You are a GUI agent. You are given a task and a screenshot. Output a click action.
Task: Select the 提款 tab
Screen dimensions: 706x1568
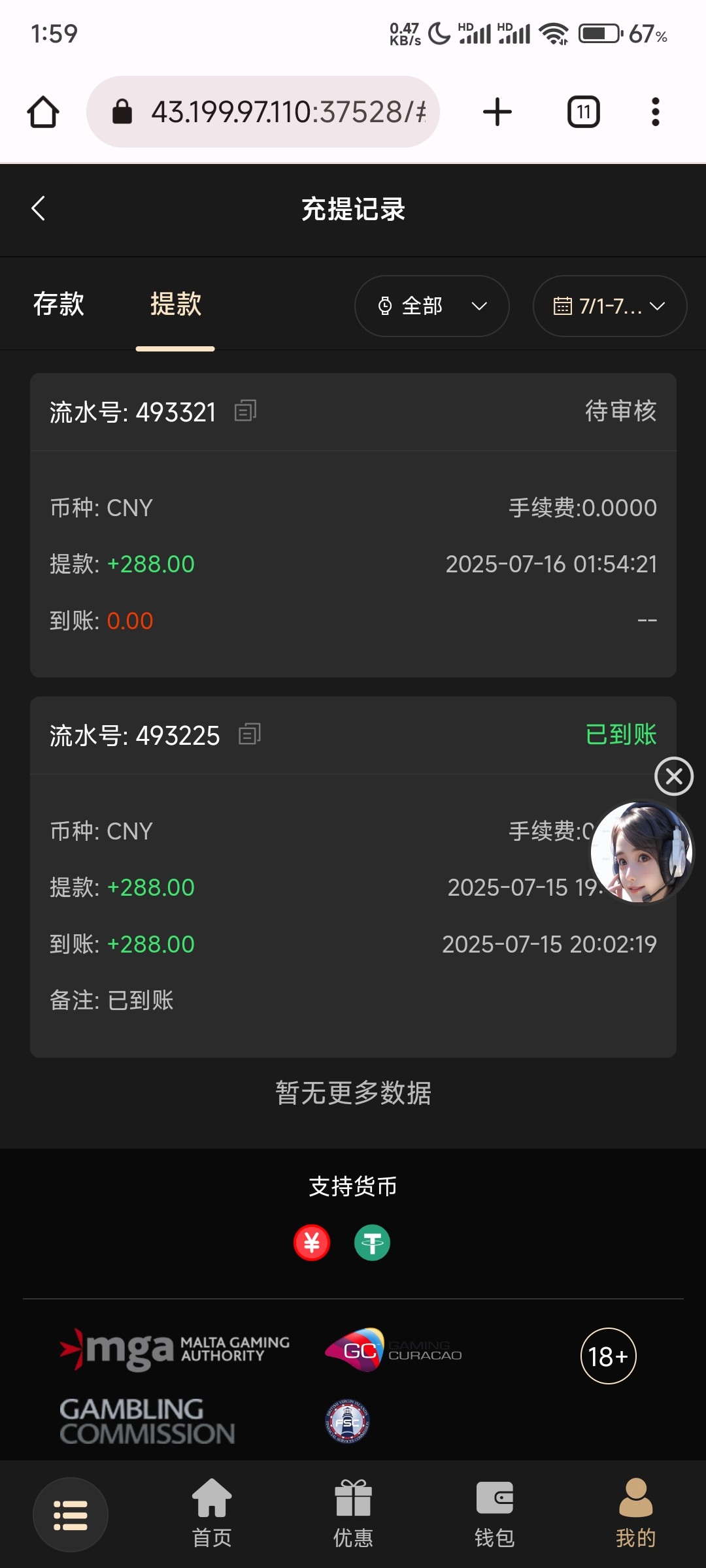(175, 304)
